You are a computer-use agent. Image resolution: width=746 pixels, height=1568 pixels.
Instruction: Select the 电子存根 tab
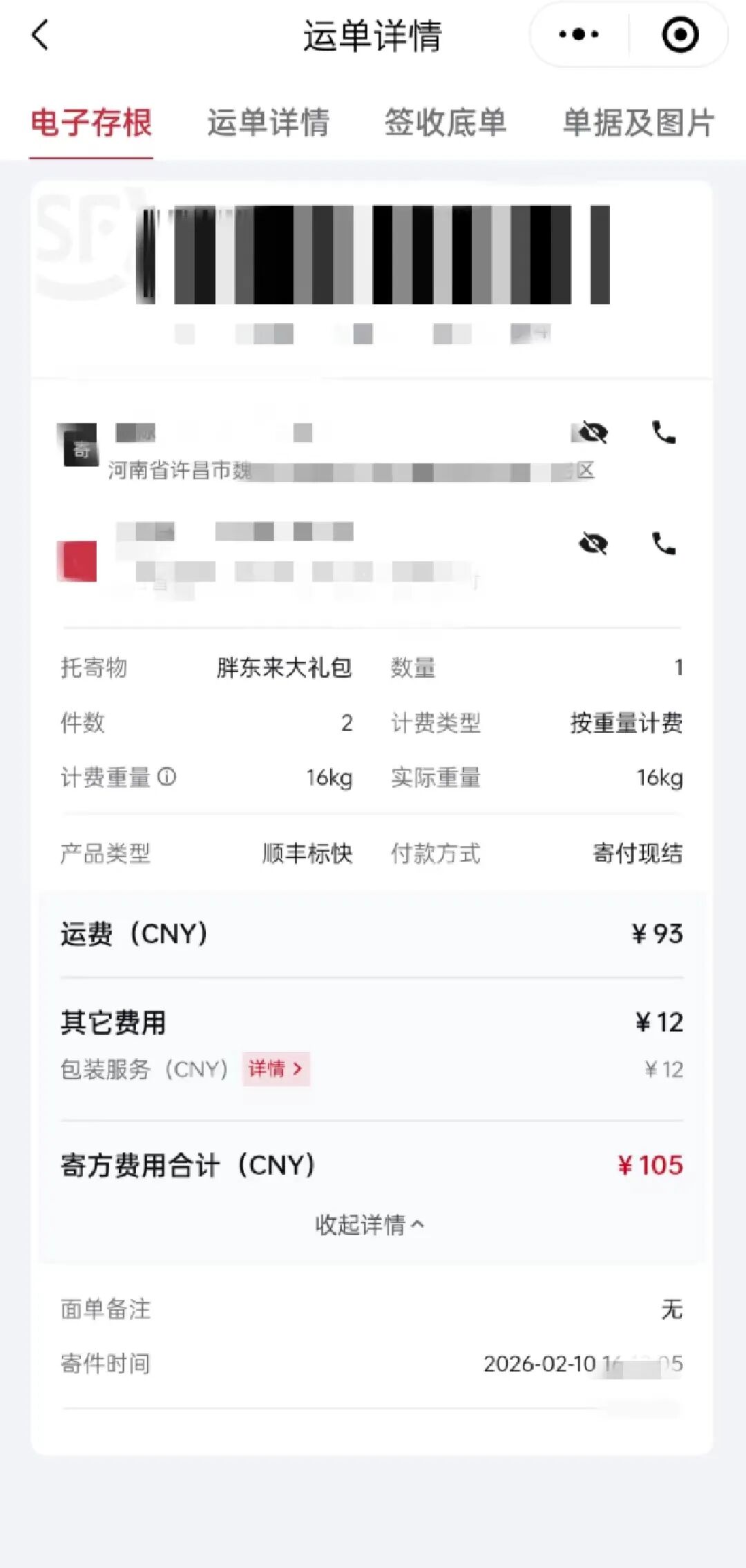(x=91, y=124)
